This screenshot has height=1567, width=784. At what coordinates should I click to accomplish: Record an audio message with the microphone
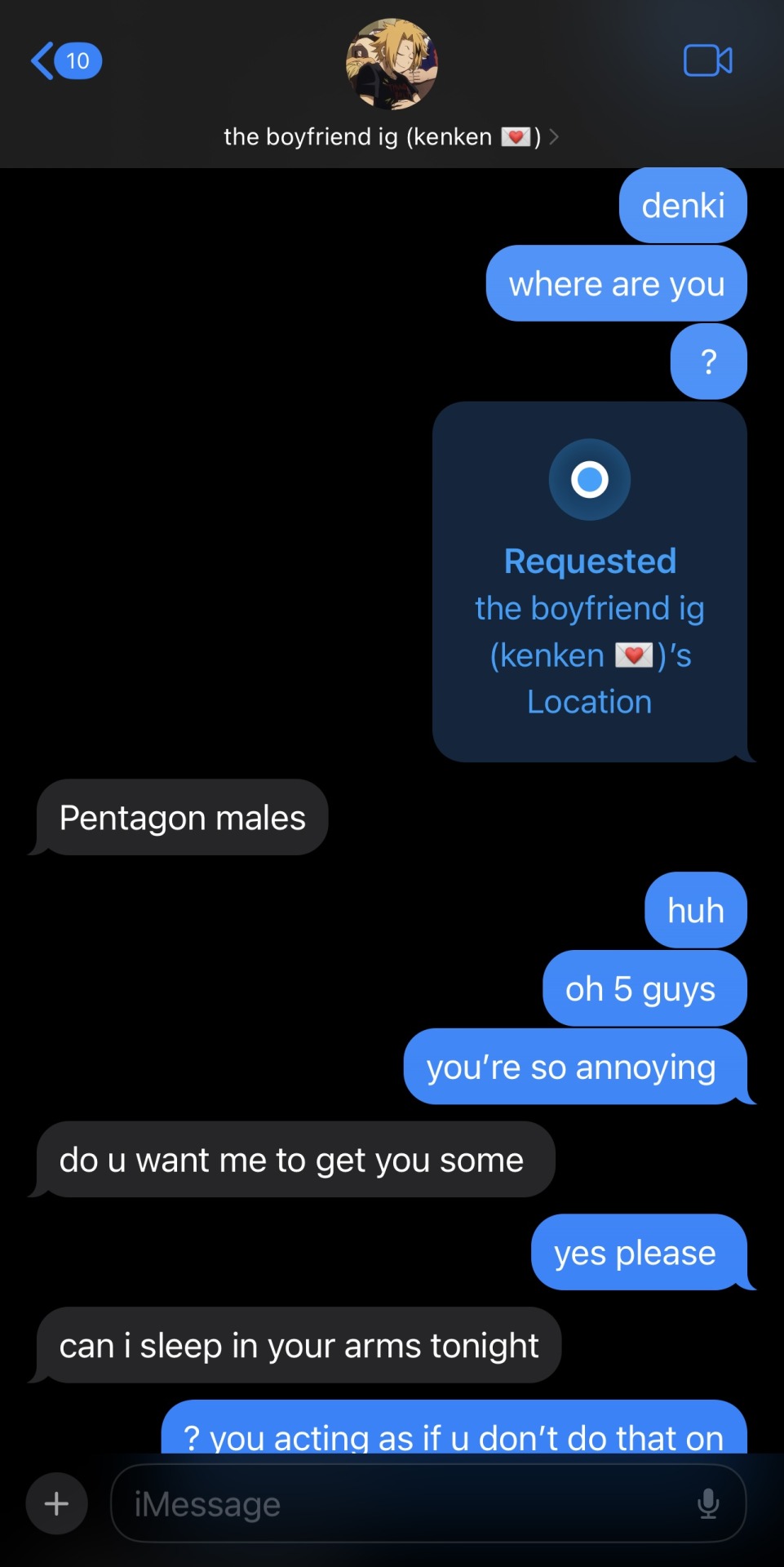[708, 1503]
